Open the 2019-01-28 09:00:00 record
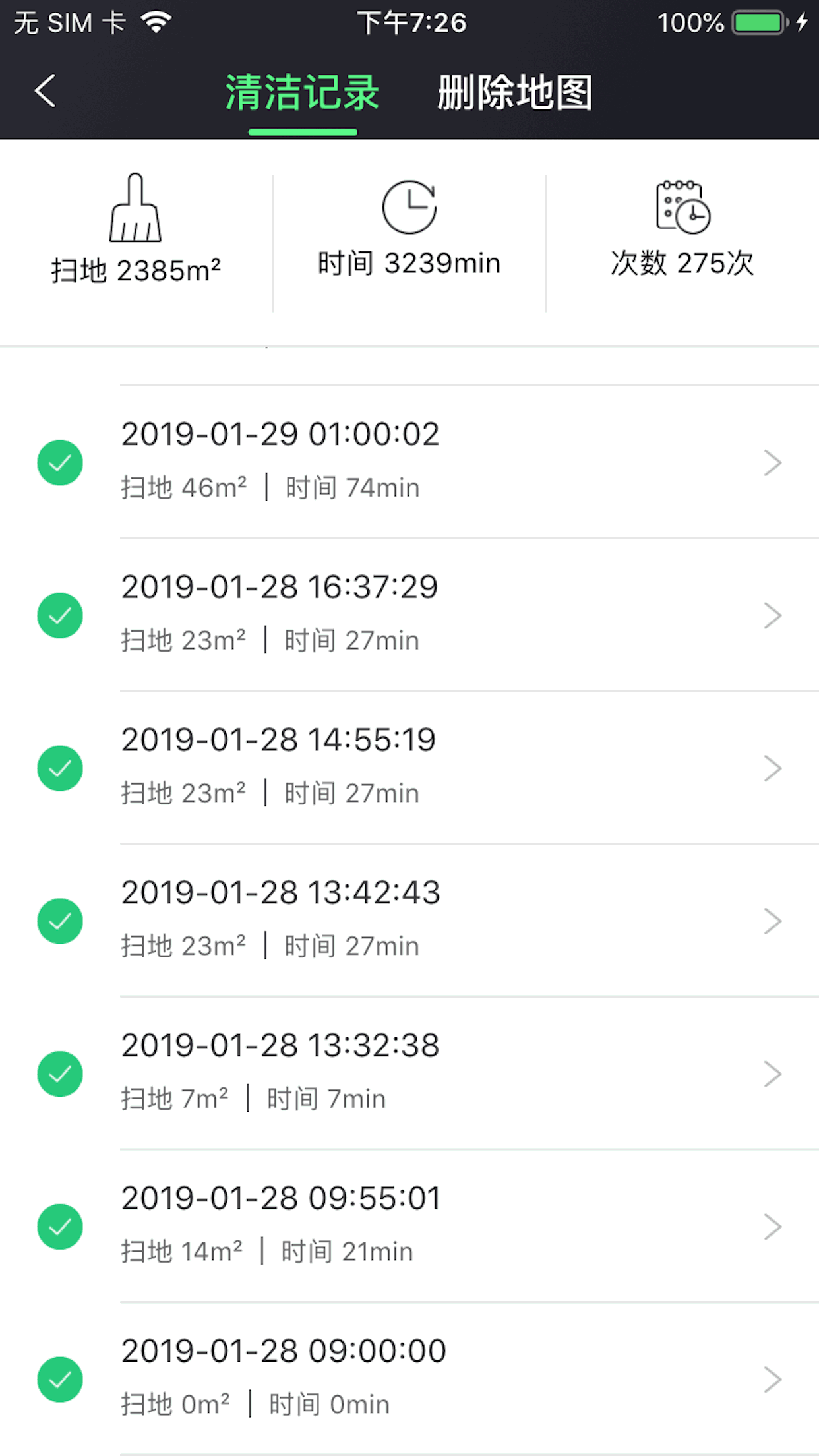Image resolution: width=819 pixels, height=1456 pixels. [x=409, y=1378]
